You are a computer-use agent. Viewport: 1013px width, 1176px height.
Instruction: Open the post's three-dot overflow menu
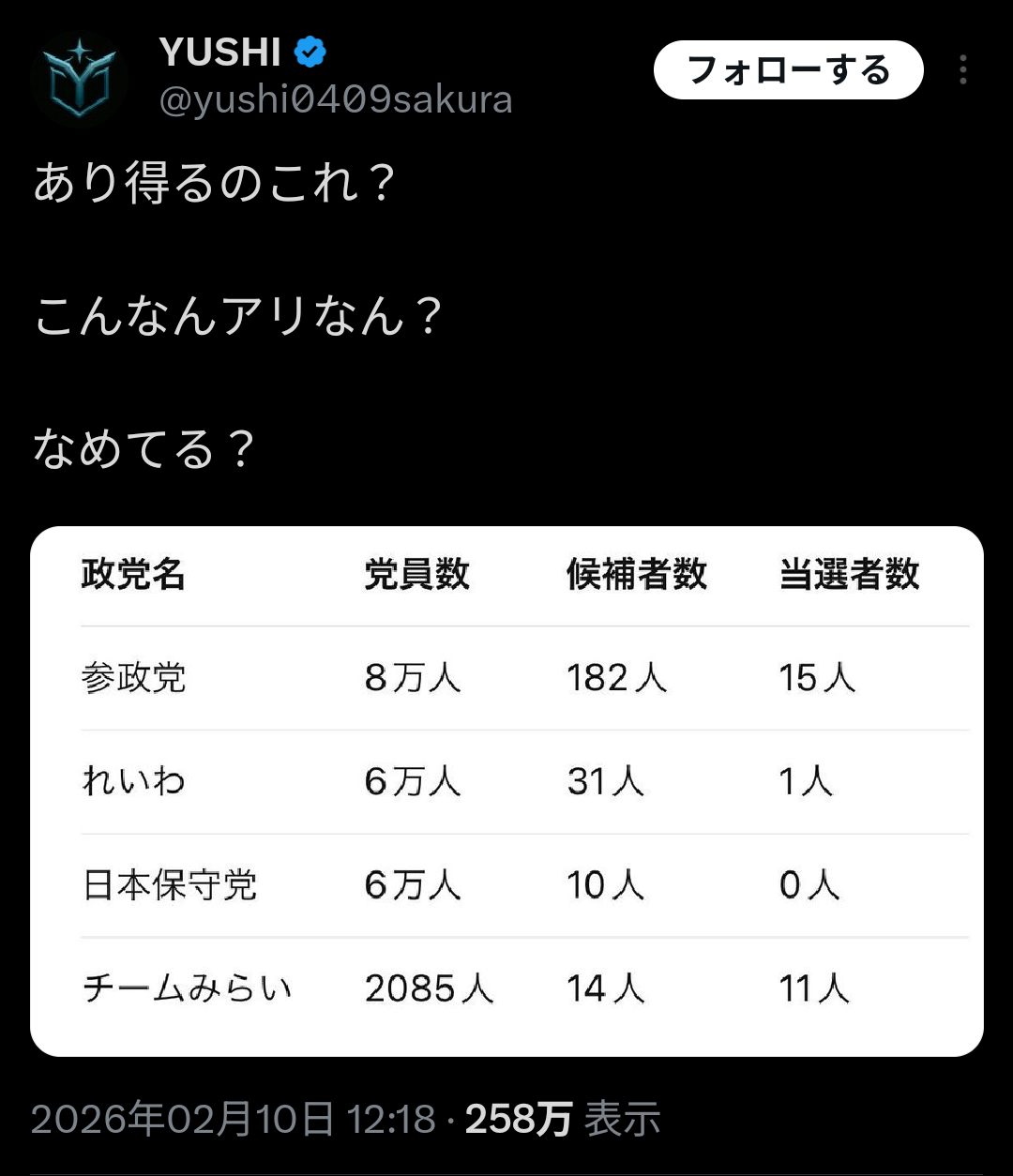pos(962,70)
